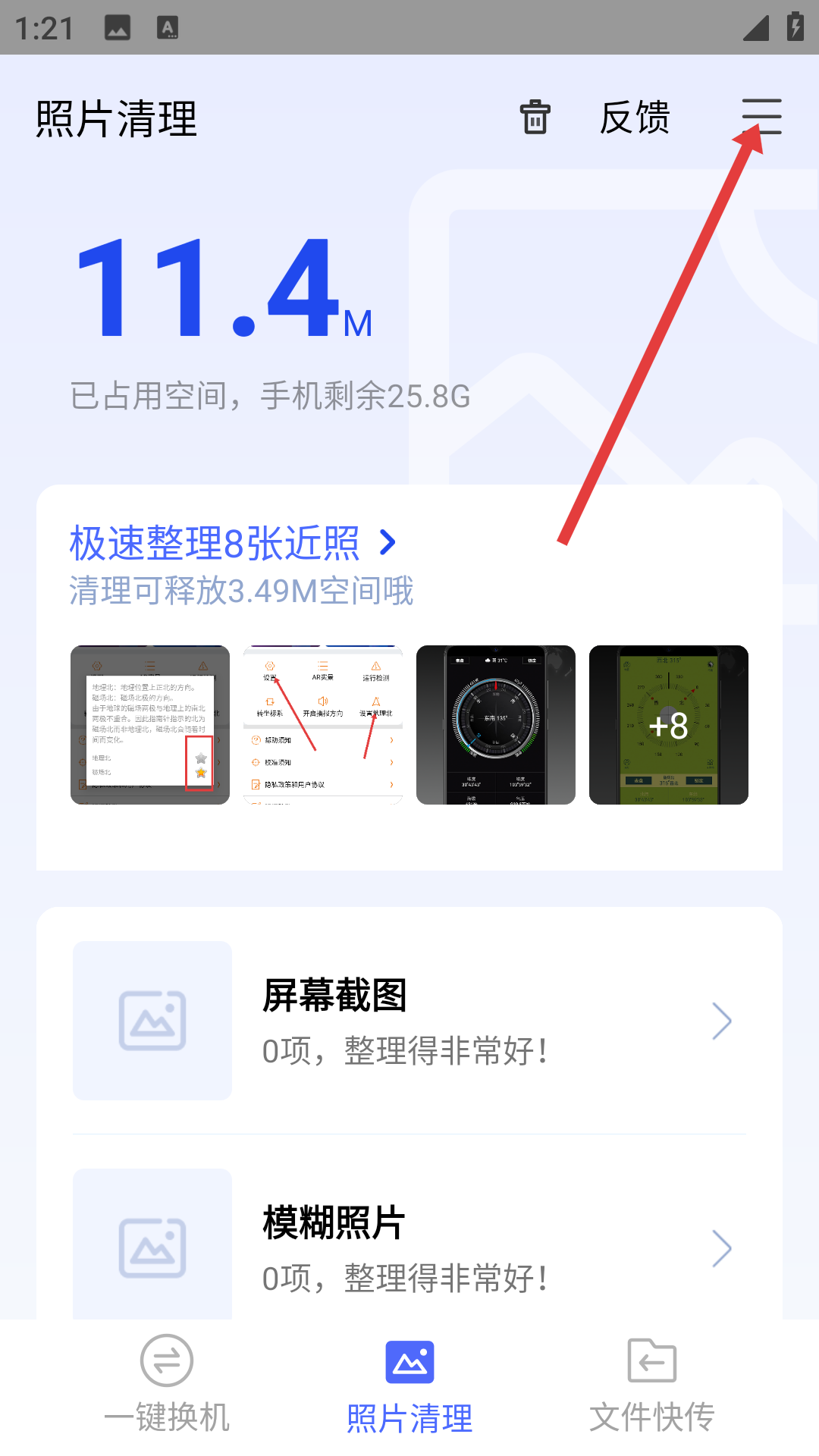819x1456 pixels.
Task: Open the hamburger menu
Action: 761,117
